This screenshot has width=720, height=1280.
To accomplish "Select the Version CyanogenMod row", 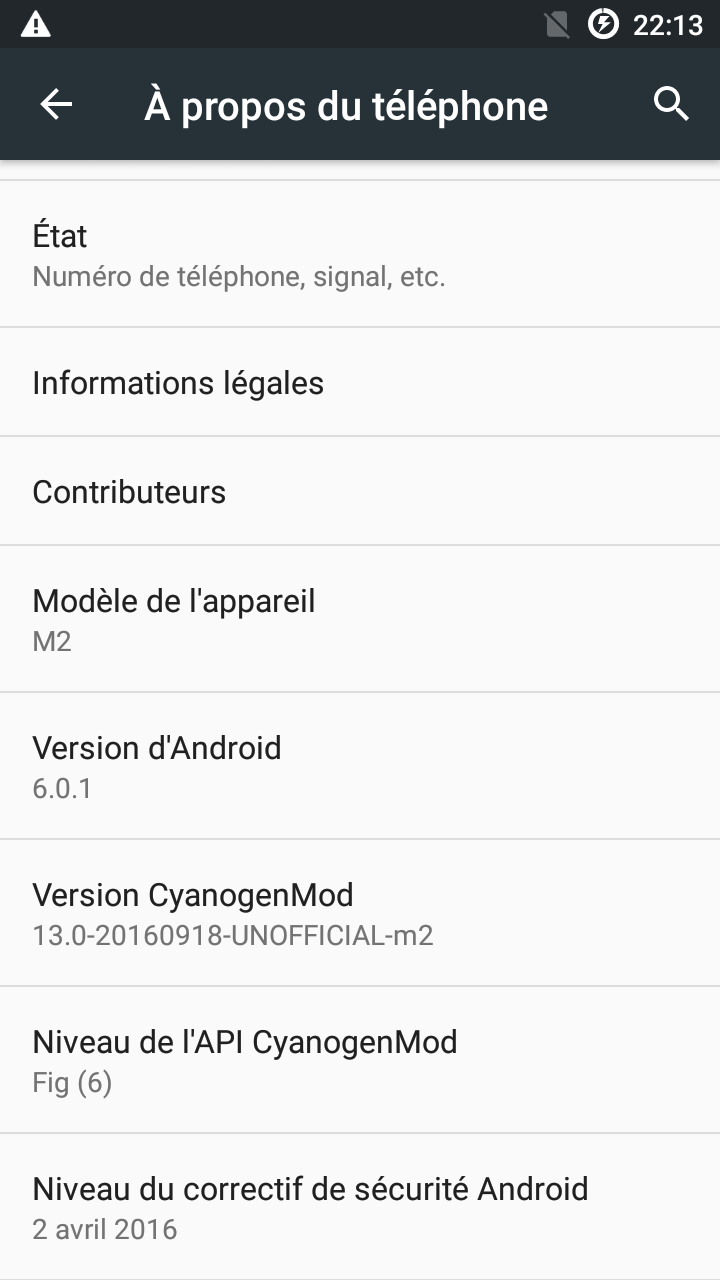I will point(360,913).
